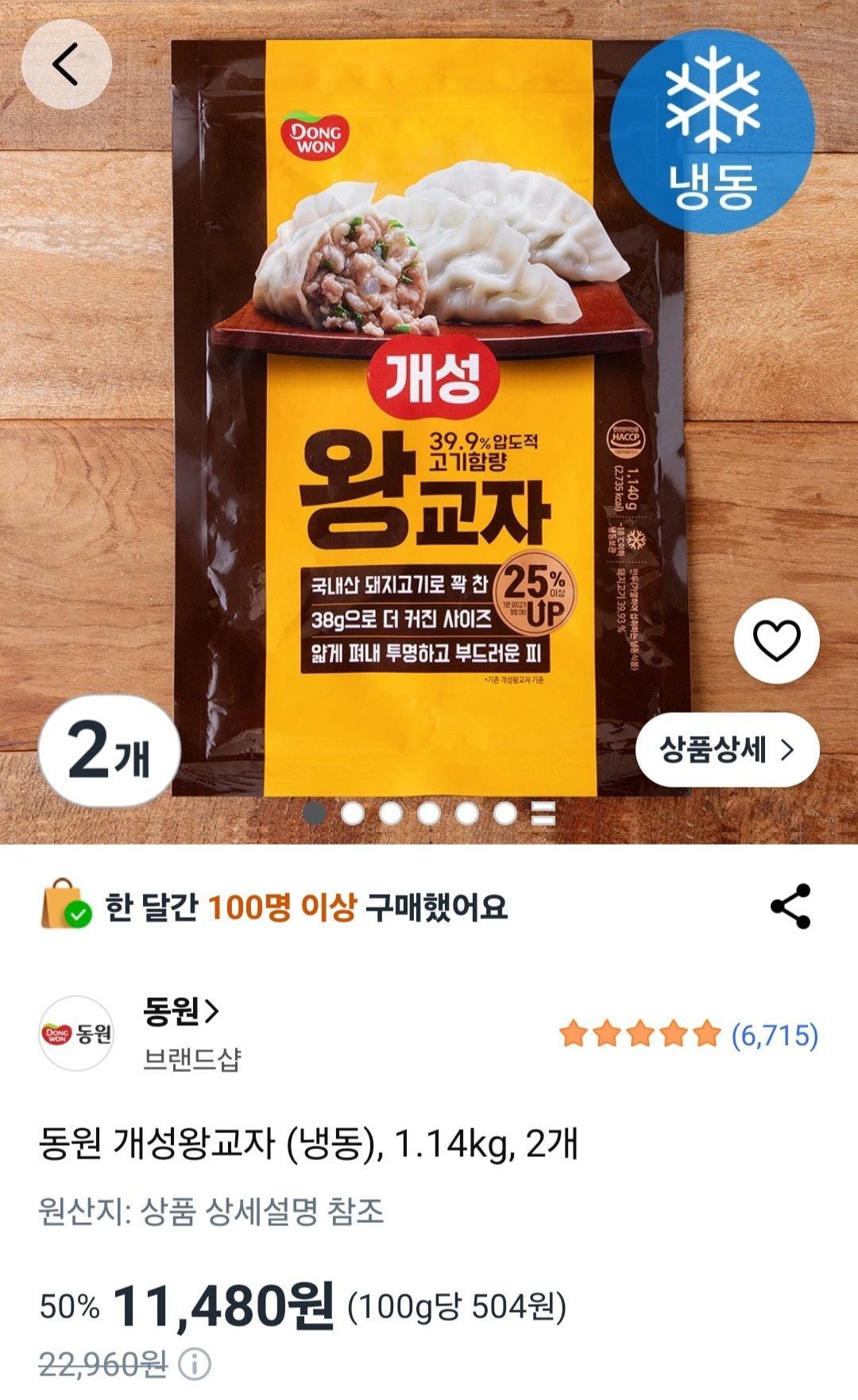Screen dimensions: 858x1400
Task: View the 6,715 star reviews
Action: click(688, 1035)
